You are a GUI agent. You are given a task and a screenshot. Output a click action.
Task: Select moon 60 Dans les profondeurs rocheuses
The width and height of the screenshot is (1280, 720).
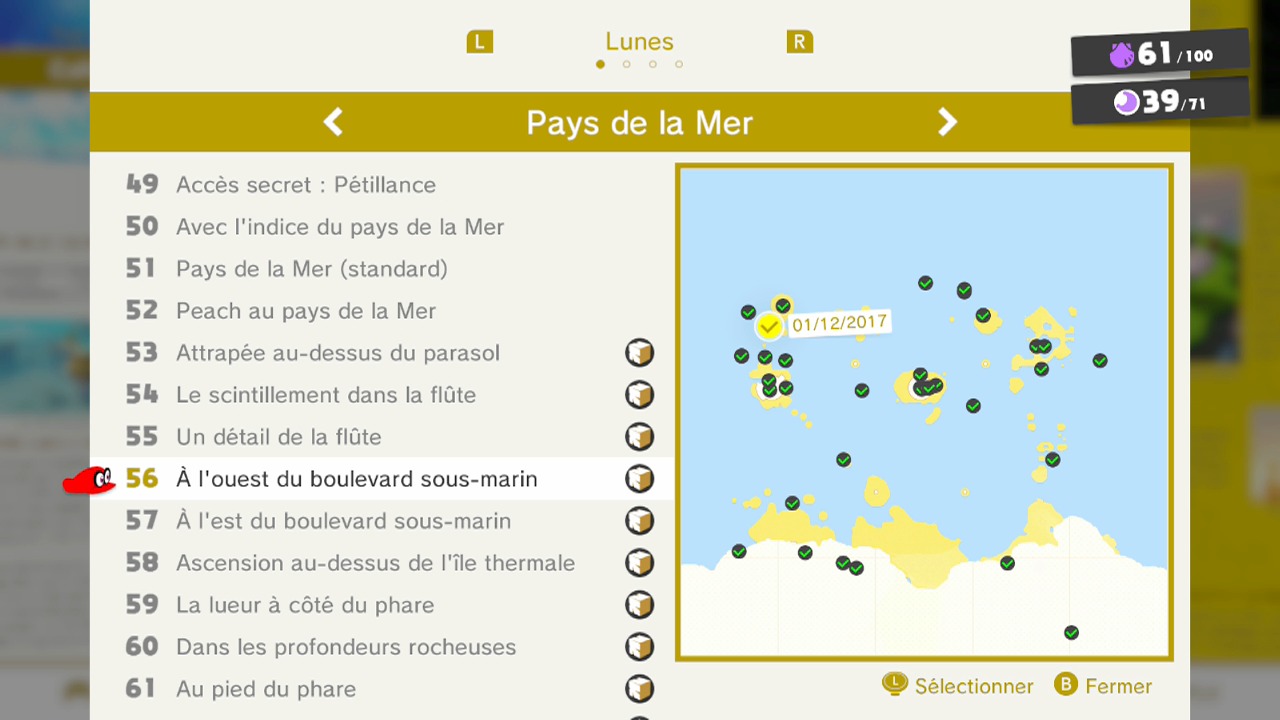click(x=345, y=647)
